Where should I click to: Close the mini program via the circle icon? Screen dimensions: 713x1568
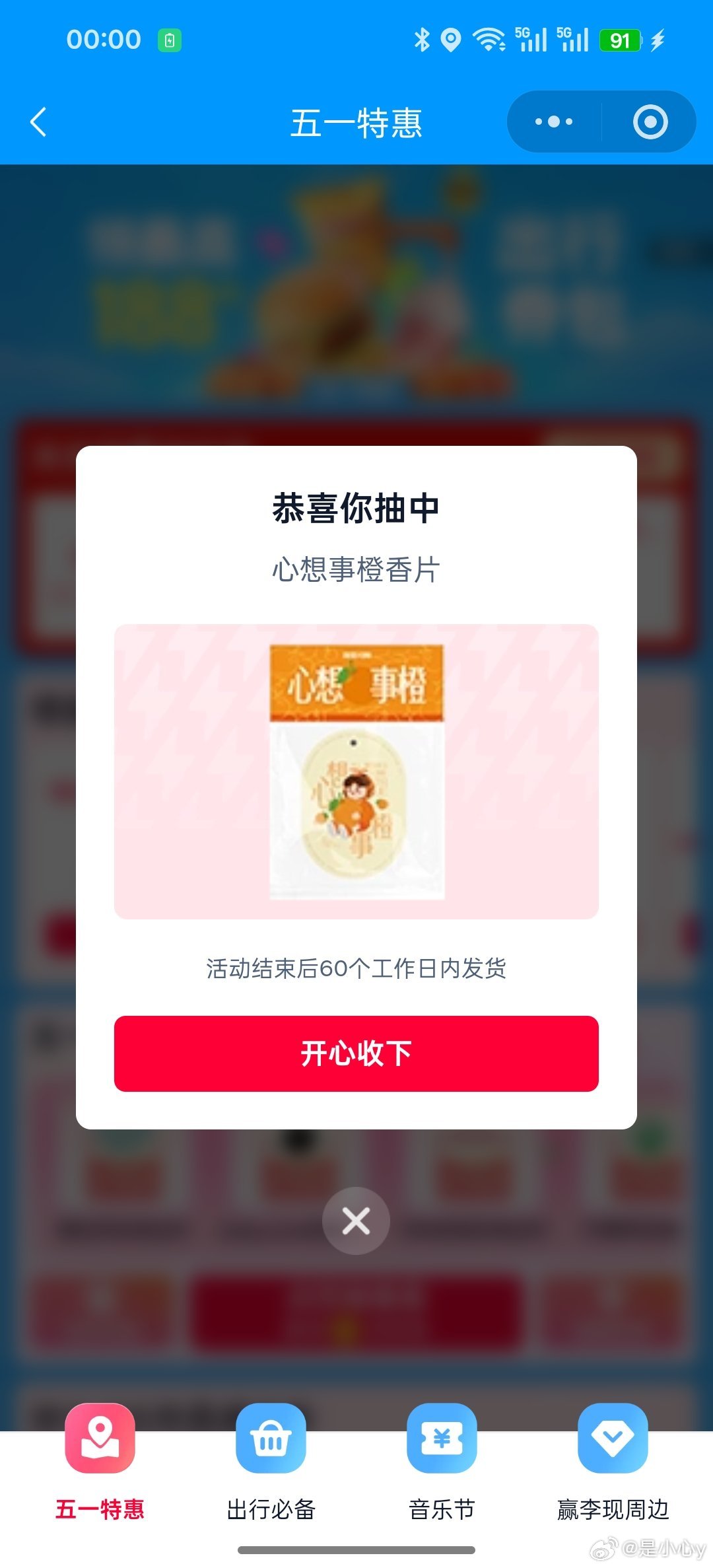point(650,122)
